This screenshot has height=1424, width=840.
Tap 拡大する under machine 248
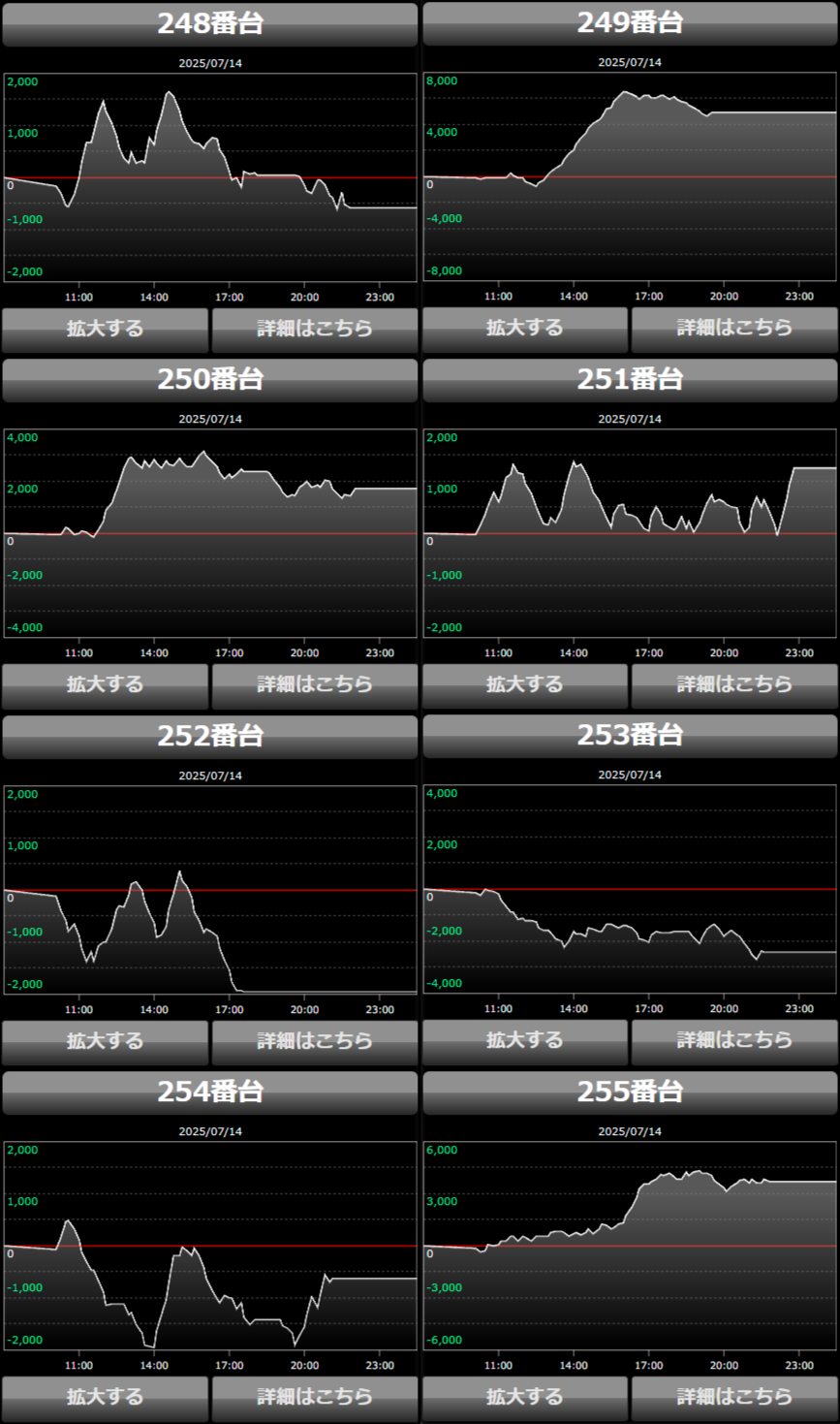pos(105,329)
